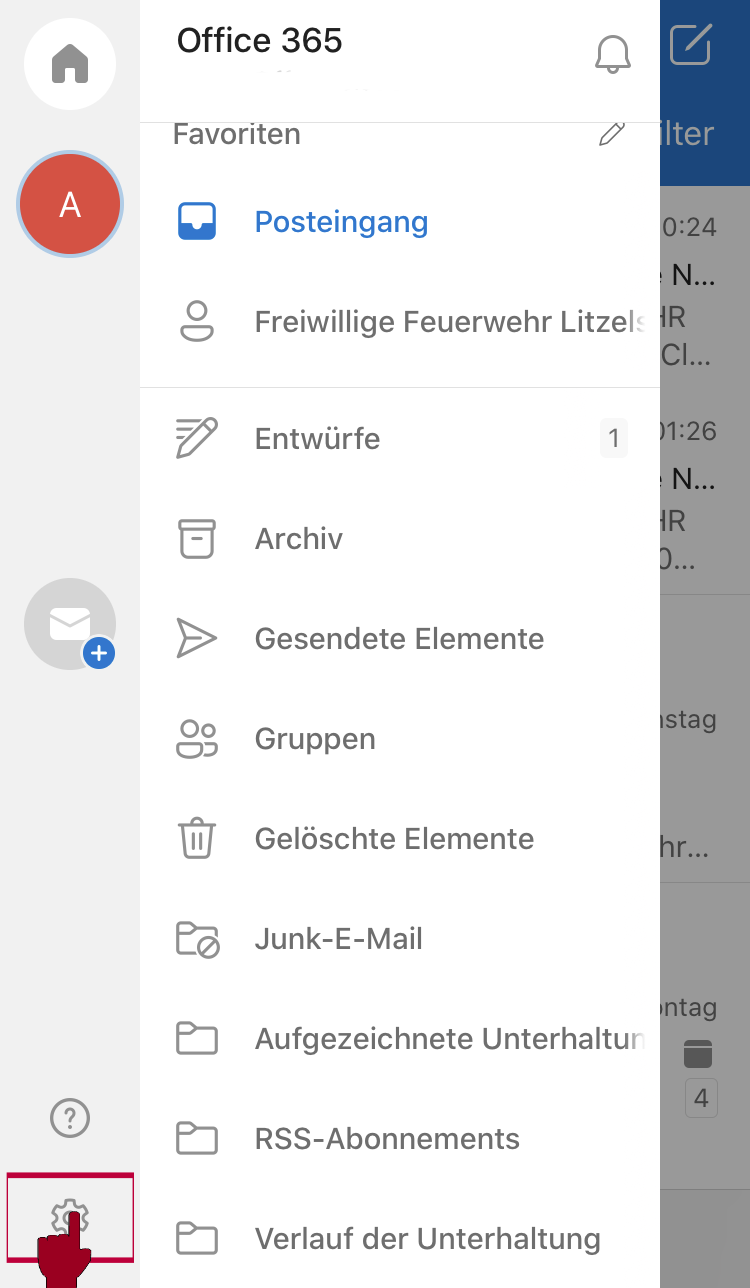Open the Junk-E-Mail folder
750x1288 pixels.
click(x=400, y=938)
